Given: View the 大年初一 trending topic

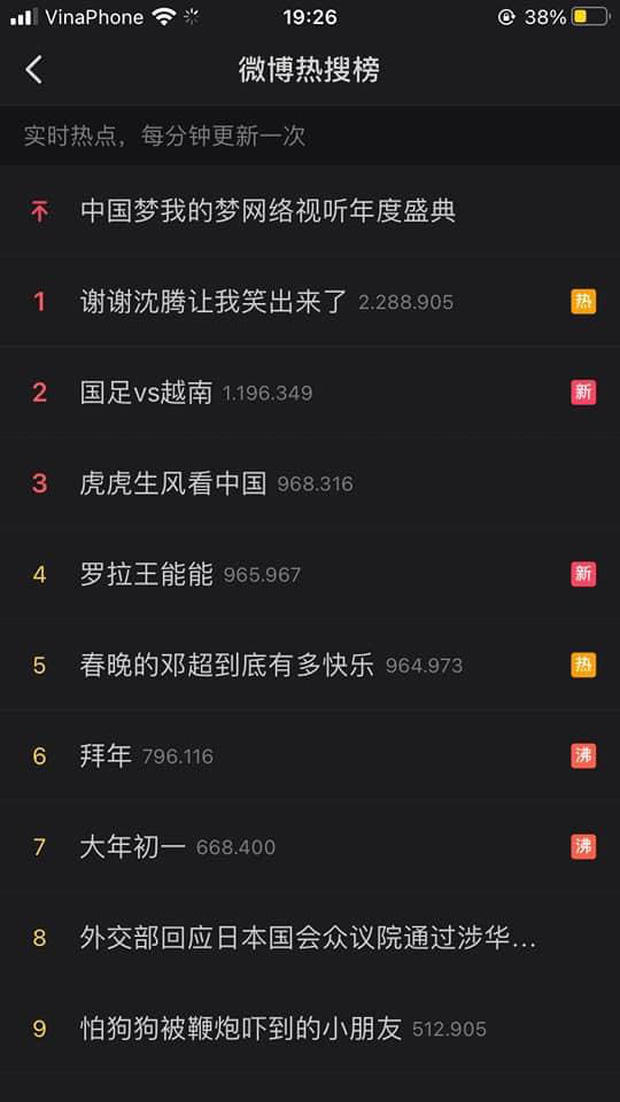Looking at the screenshot, I should pyautogui.click(x=133, y=847).
